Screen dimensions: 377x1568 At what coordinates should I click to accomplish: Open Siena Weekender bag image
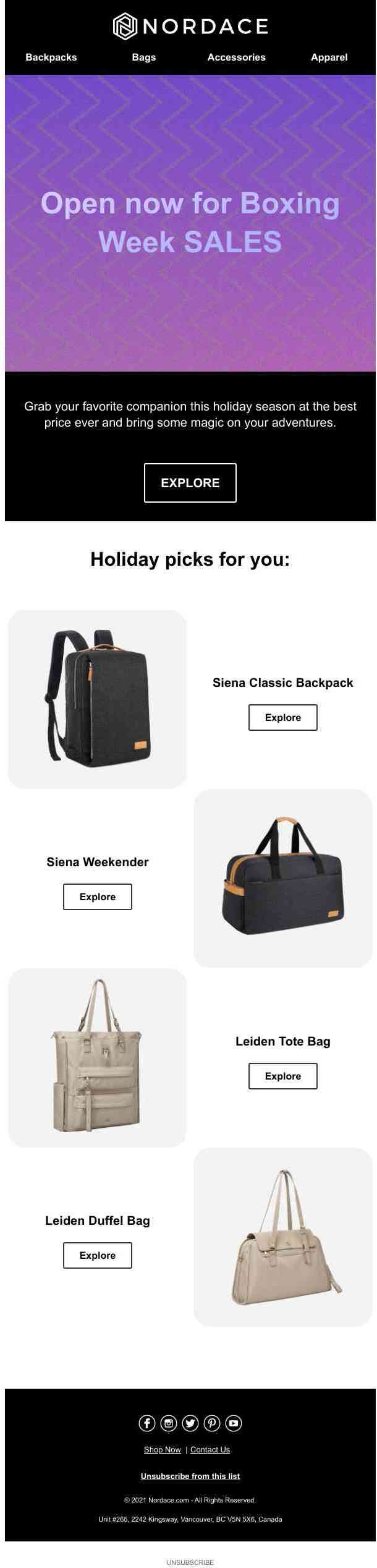tap(282, 878)
